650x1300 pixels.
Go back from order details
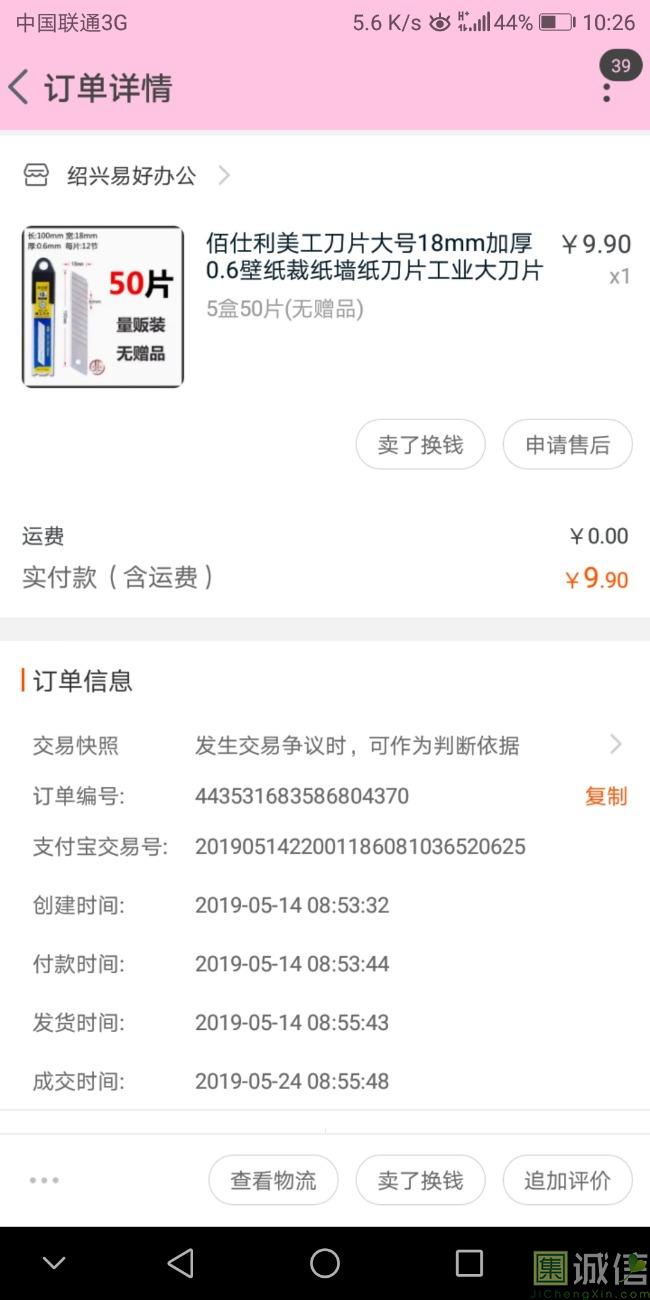coord(20,88)
